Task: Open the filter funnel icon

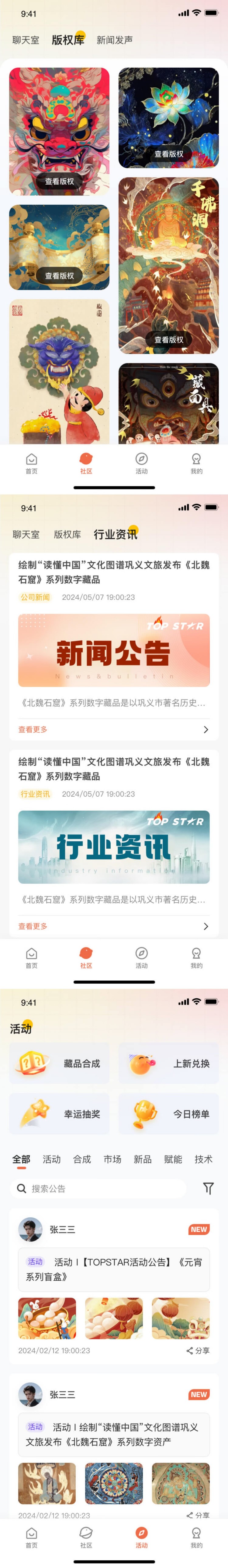Action: pyautogui.click(x=208, y=1189)
